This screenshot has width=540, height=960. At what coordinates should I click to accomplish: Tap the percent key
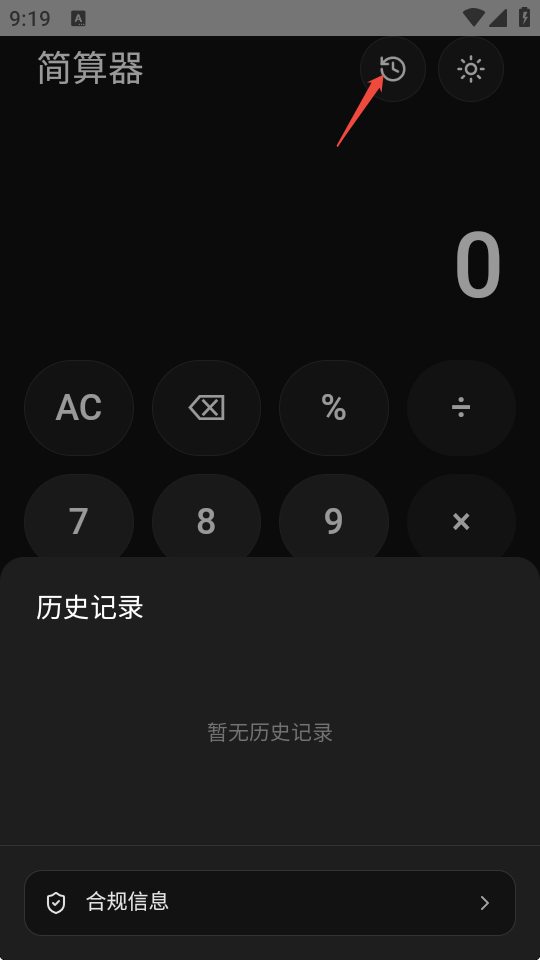point(334,408)
